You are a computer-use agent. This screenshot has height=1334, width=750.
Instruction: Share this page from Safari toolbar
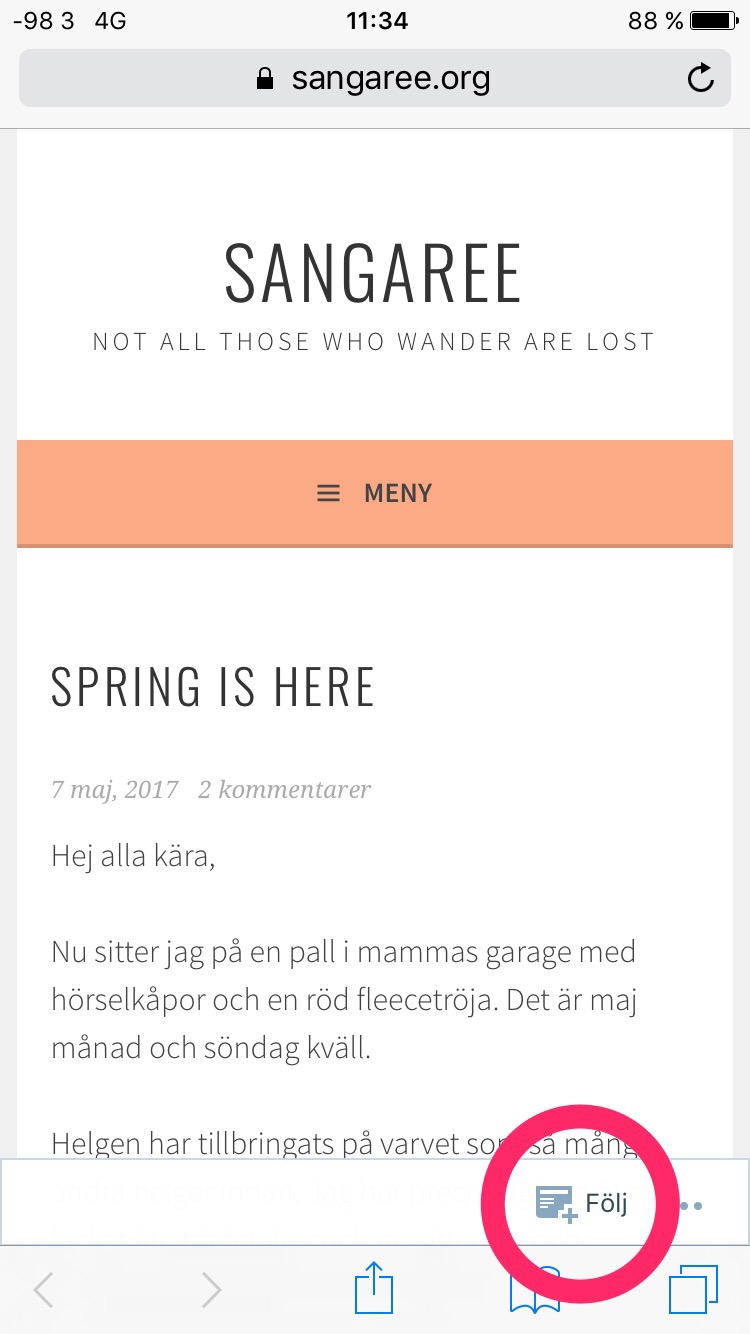[x=375, y=1288]
